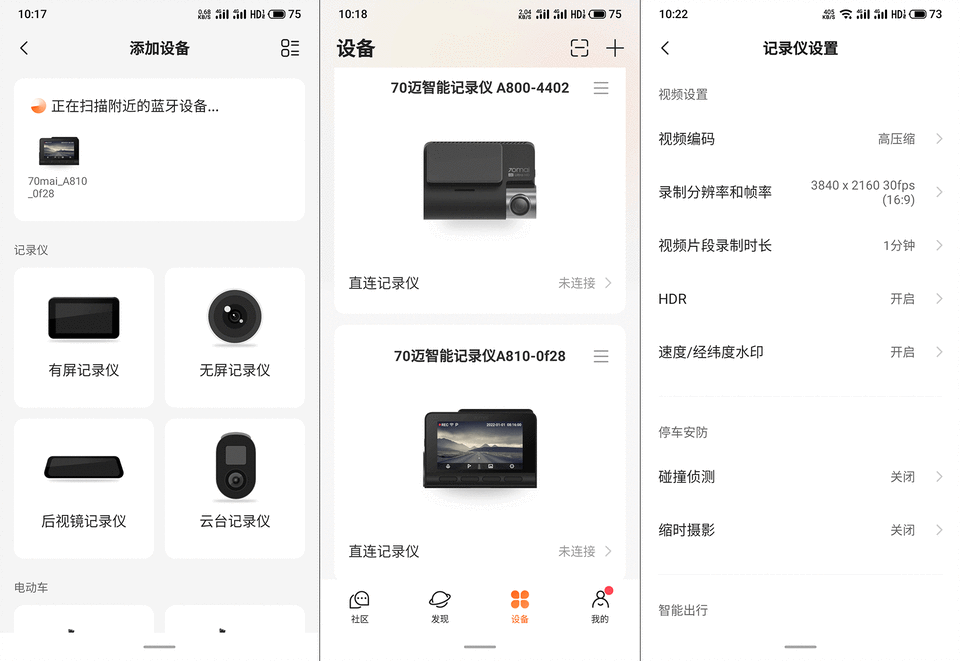
Task: Open 直连记录仪 under the A800-4402 card
Action: (x=480, y=283)
